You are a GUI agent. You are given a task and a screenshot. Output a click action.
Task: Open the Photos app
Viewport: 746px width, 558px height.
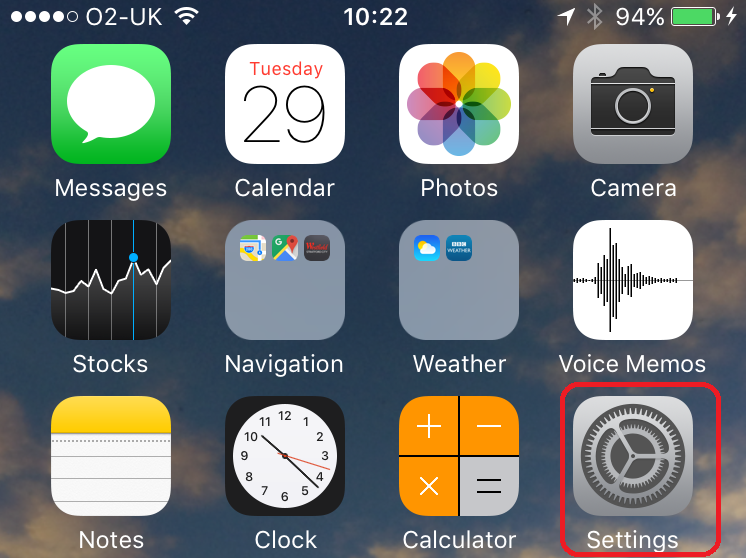point(459,104)
